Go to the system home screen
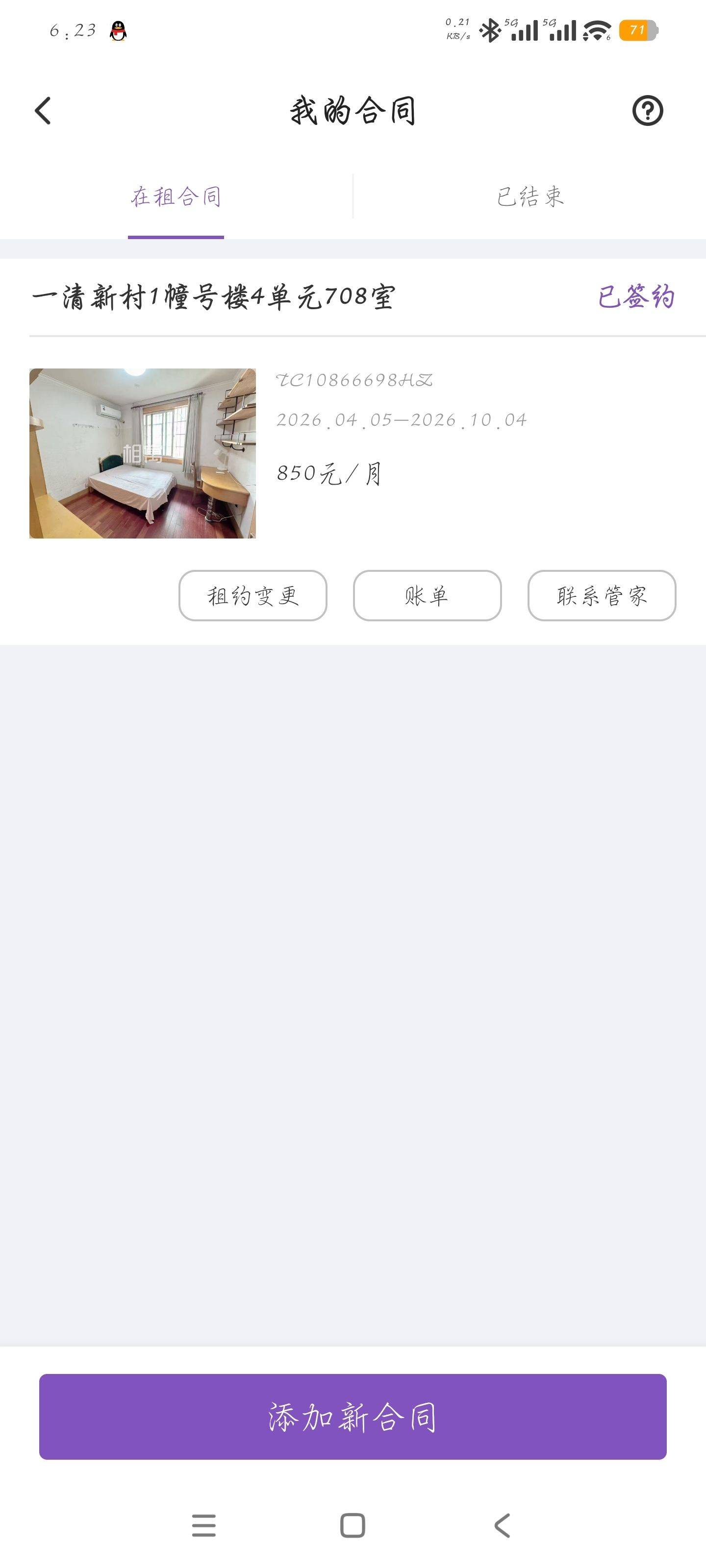Image resolution: width=706 pixels, height=1568 pixels. 353,1525
